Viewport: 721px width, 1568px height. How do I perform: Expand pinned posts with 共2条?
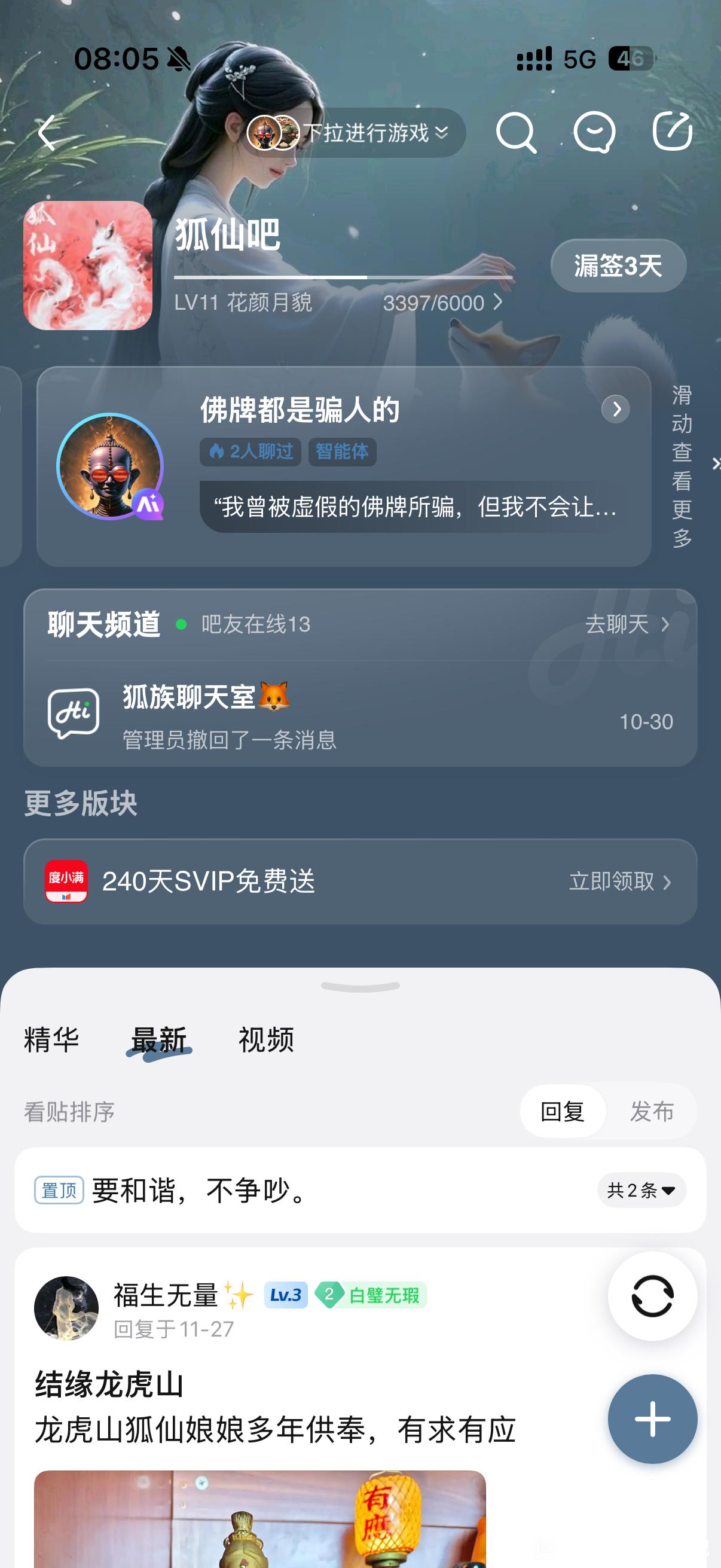641,1190
